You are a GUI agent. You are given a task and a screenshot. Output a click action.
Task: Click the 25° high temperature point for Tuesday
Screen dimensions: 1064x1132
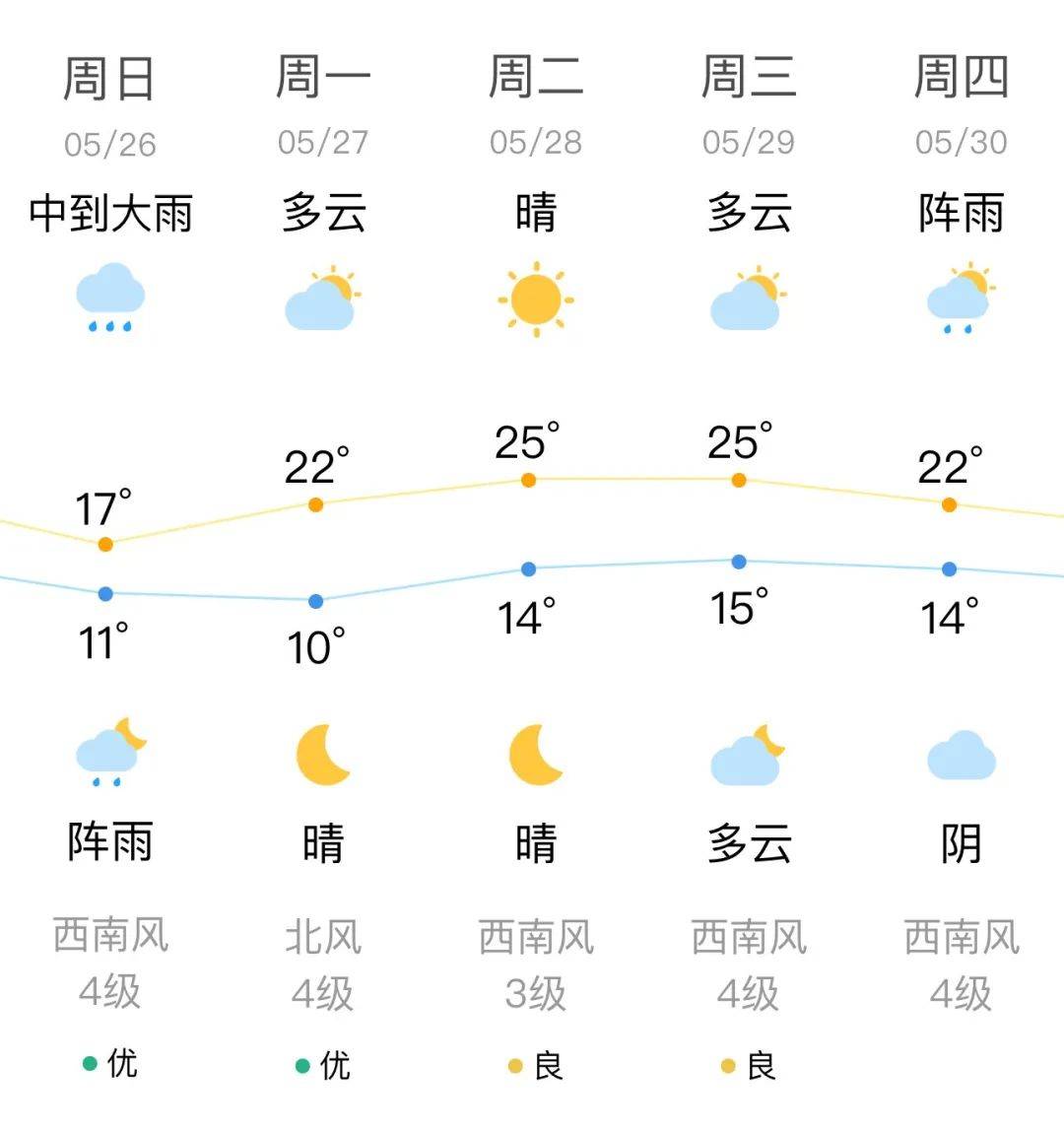pyautogui.click(x=528, y=480)
